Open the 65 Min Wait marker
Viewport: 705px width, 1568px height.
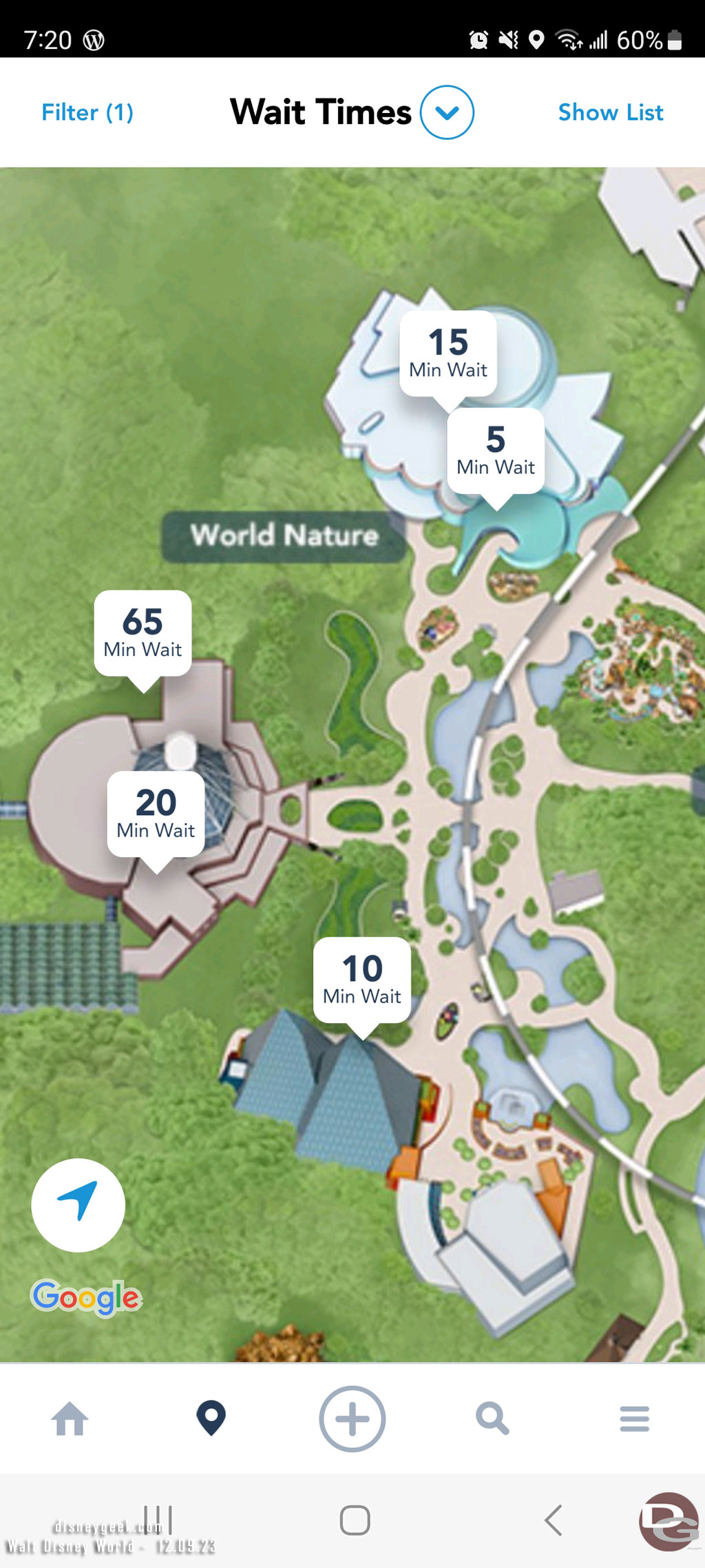tap(143, 634)
